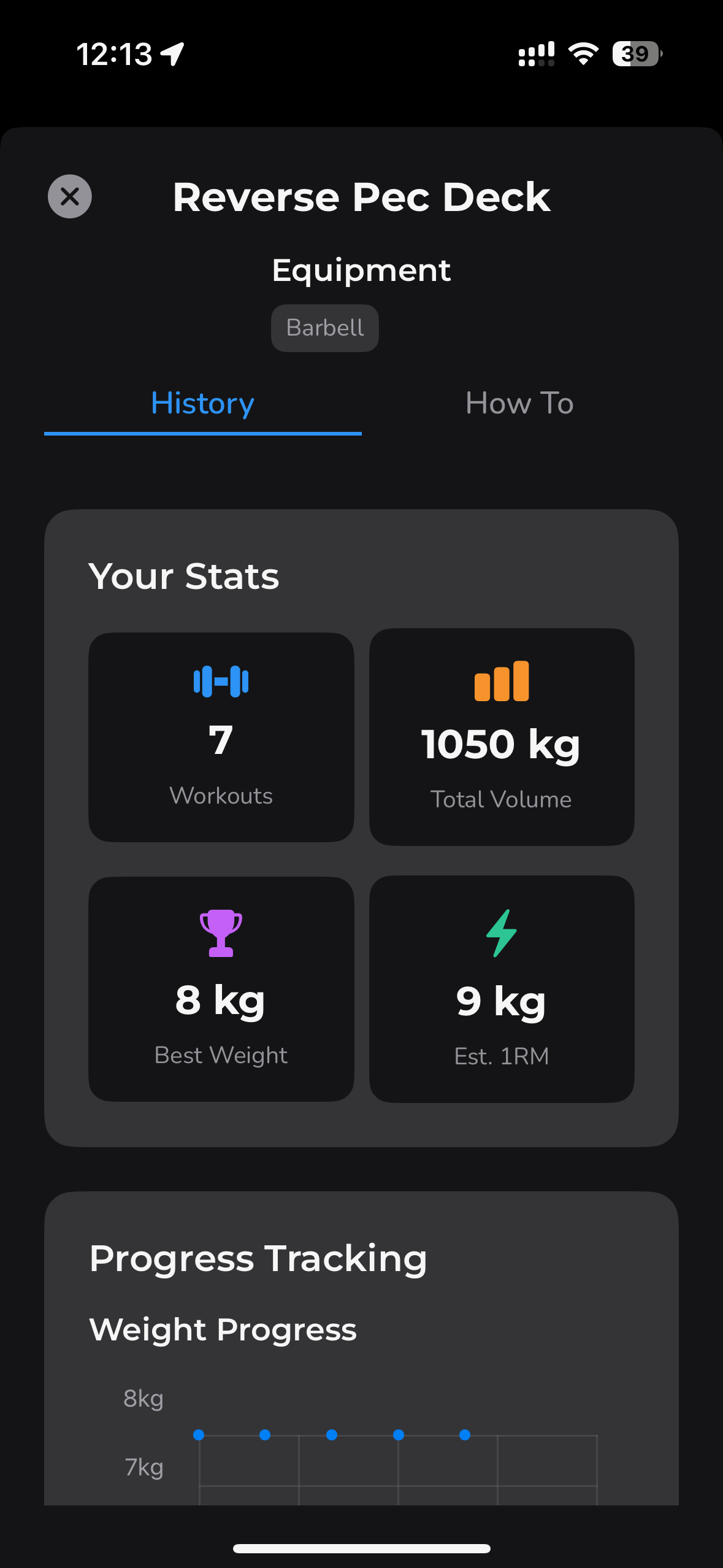Select the History tab
The height and width of the screenshot is (1568, 723).
(x=202, y=404)
